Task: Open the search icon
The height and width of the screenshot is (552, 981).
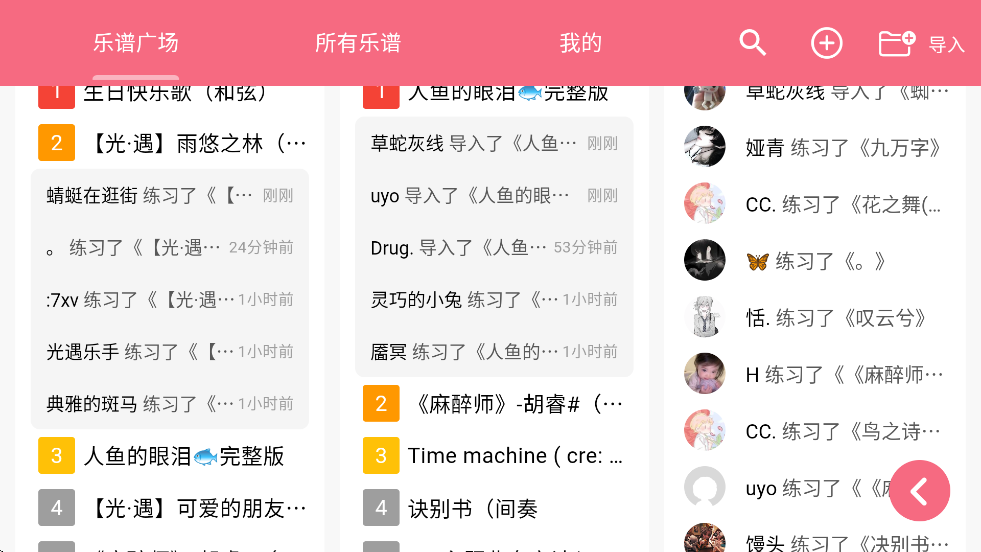Action: 752,43
